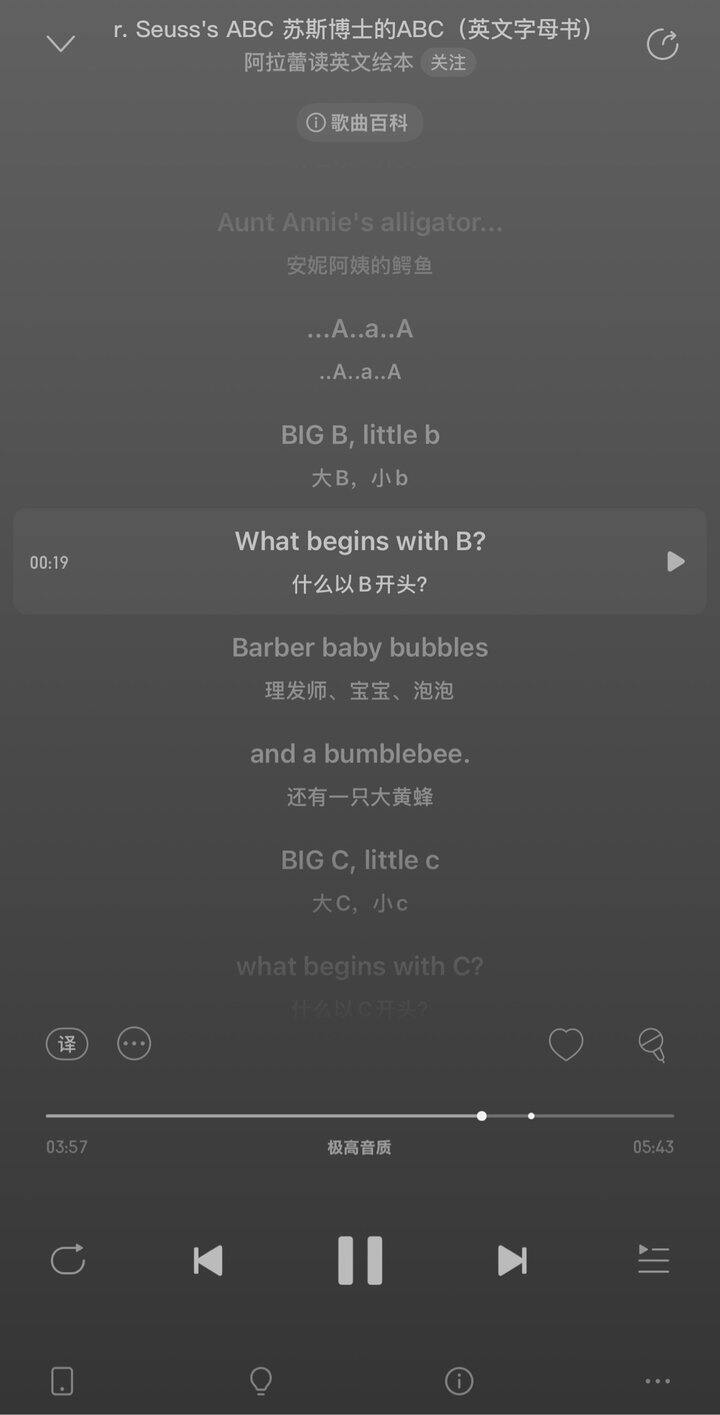Tap the light bulb icon in the bottom bar
Viewport: 720px width, 1415px height.
(x=261, y=1381)
